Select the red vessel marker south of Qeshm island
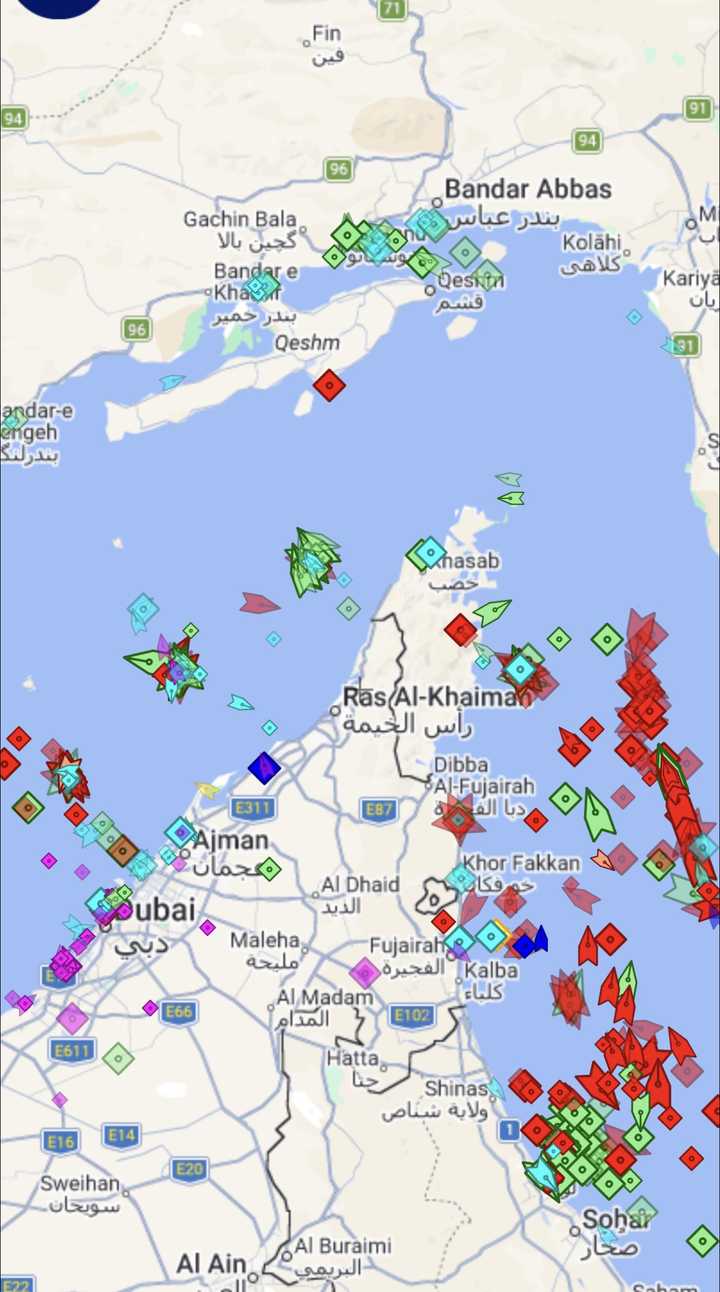 click(329, 385)
